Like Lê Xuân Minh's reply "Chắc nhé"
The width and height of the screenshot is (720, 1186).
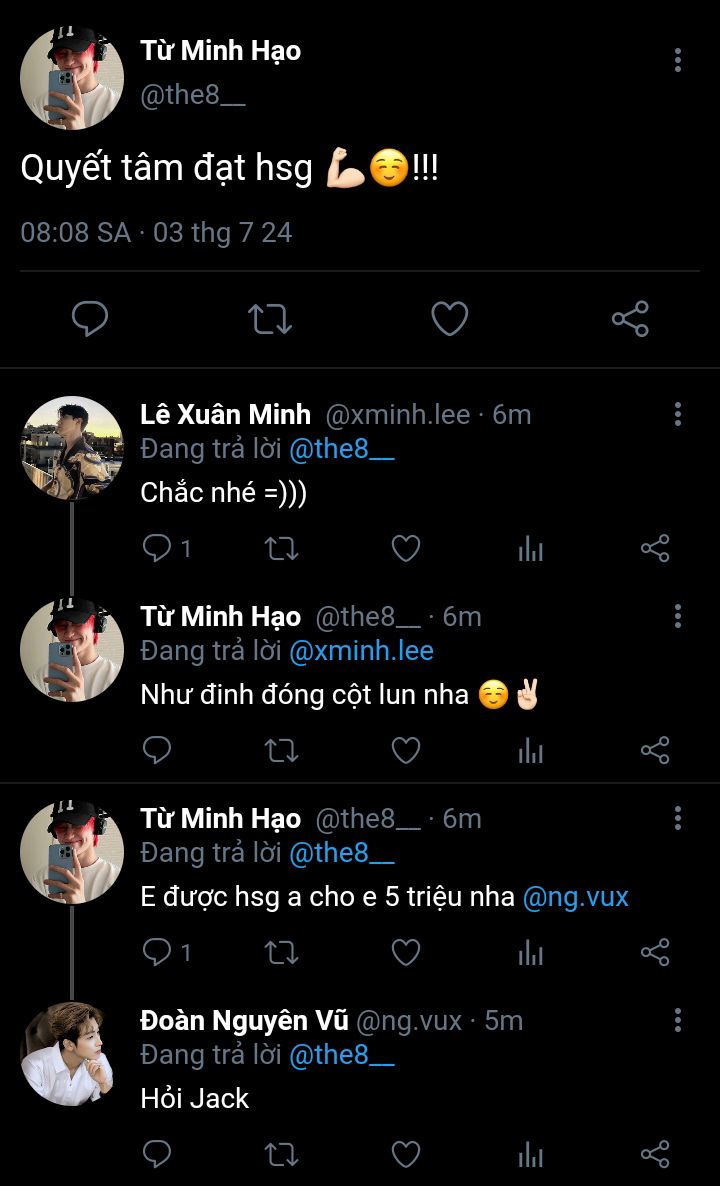click(405, 548)
